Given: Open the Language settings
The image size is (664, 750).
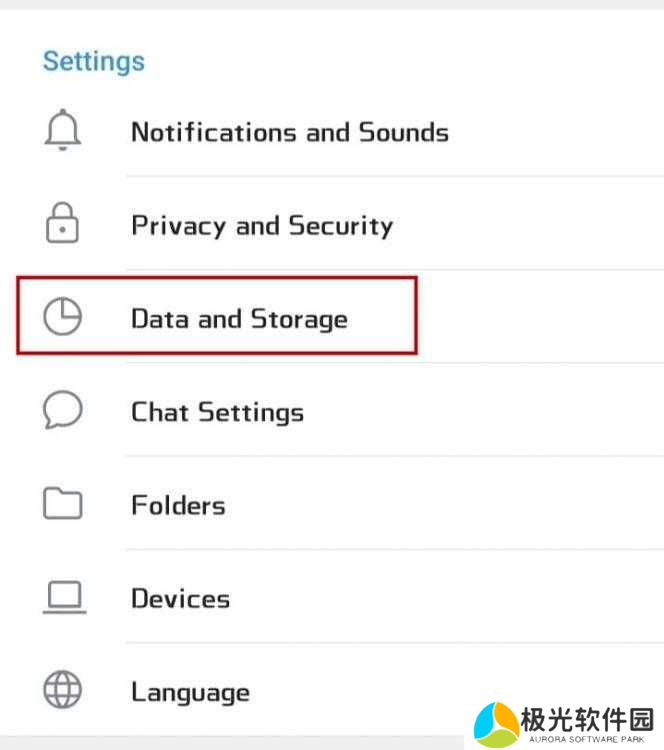Looking at the screenshot, I should point(190,692).
